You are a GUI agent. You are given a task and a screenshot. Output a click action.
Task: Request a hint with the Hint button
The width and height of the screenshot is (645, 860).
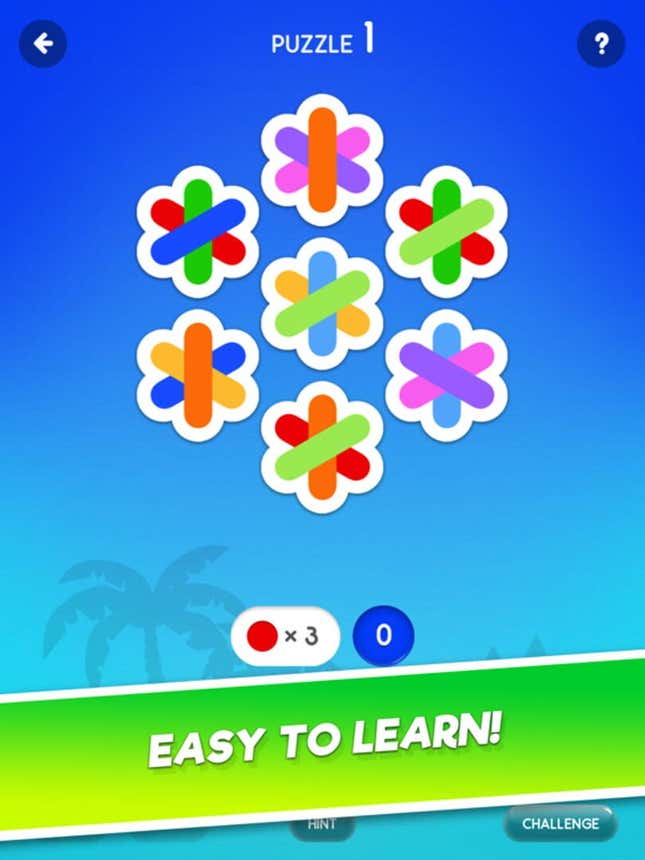click(x=322, y=825)
